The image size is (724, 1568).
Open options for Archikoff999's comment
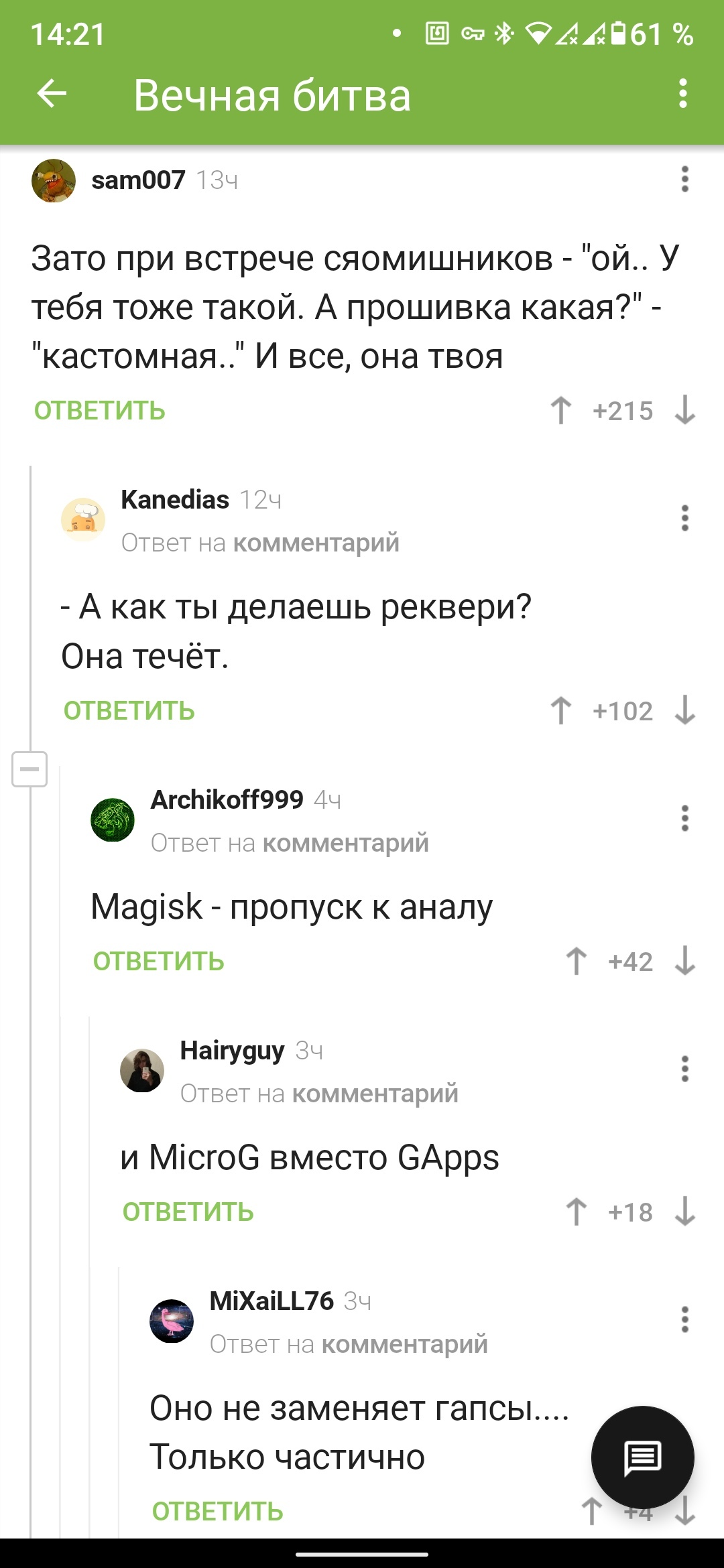pyautogui.click(x=684, y=819)
